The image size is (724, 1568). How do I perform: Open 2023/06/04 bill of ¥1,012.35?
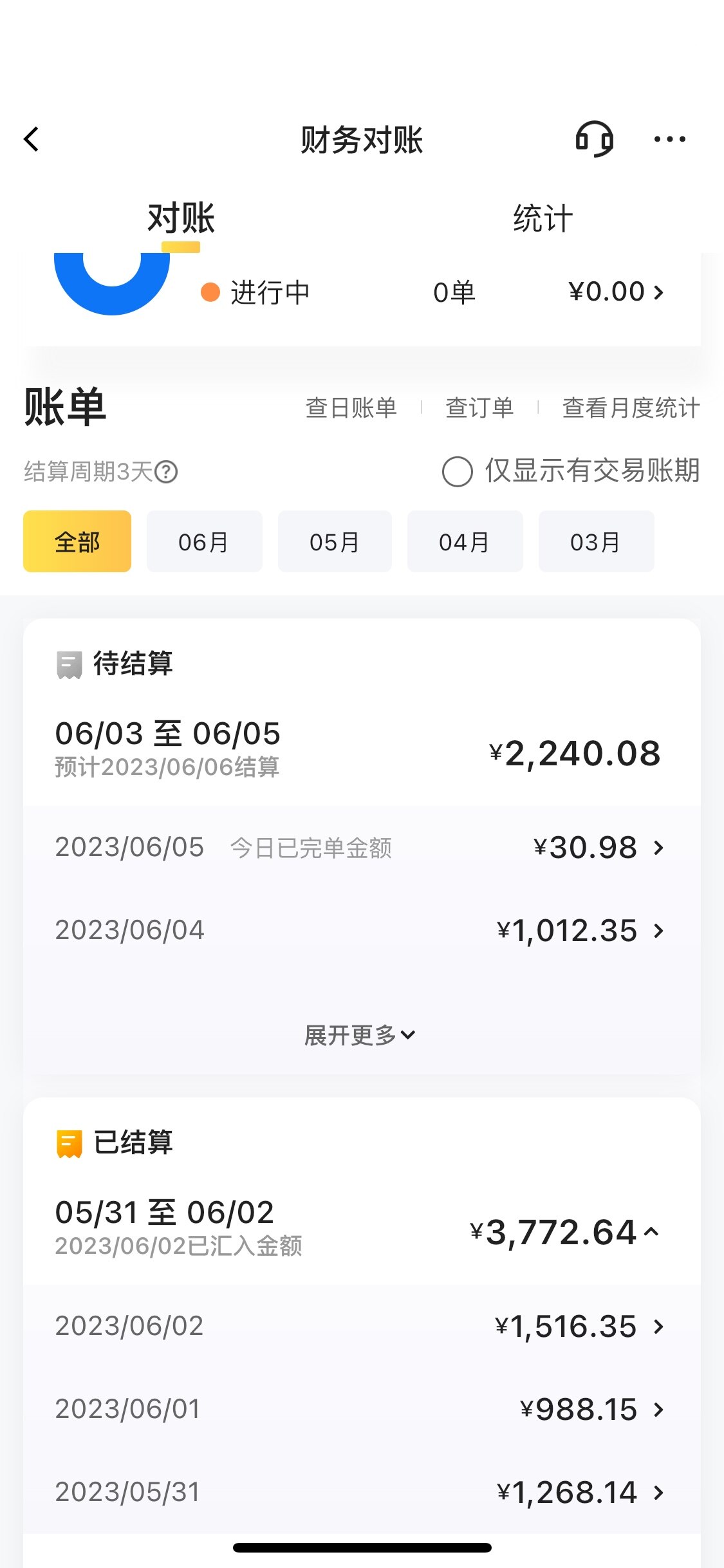click(x=362, y=930)
